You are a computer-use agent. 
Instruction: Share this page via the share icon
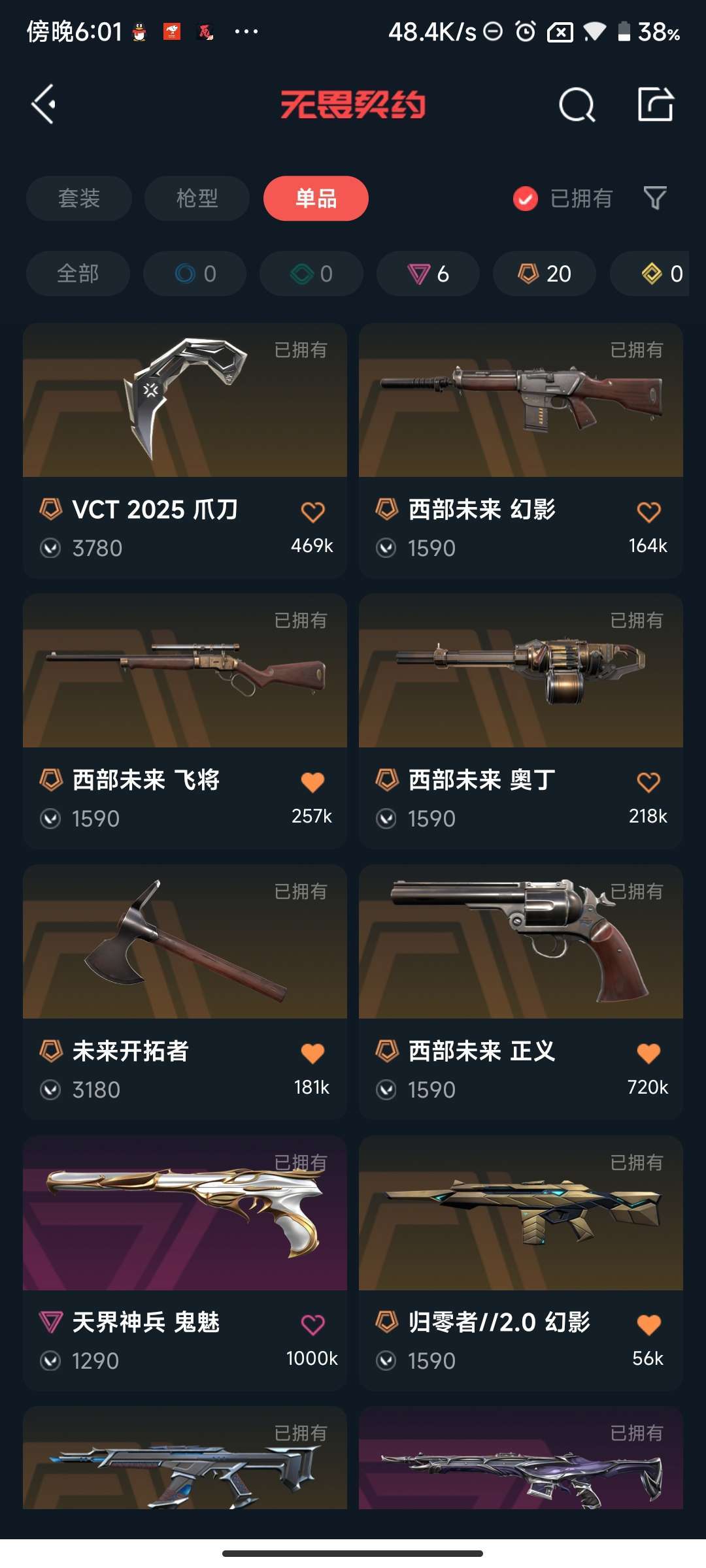(x=655, y=105)
